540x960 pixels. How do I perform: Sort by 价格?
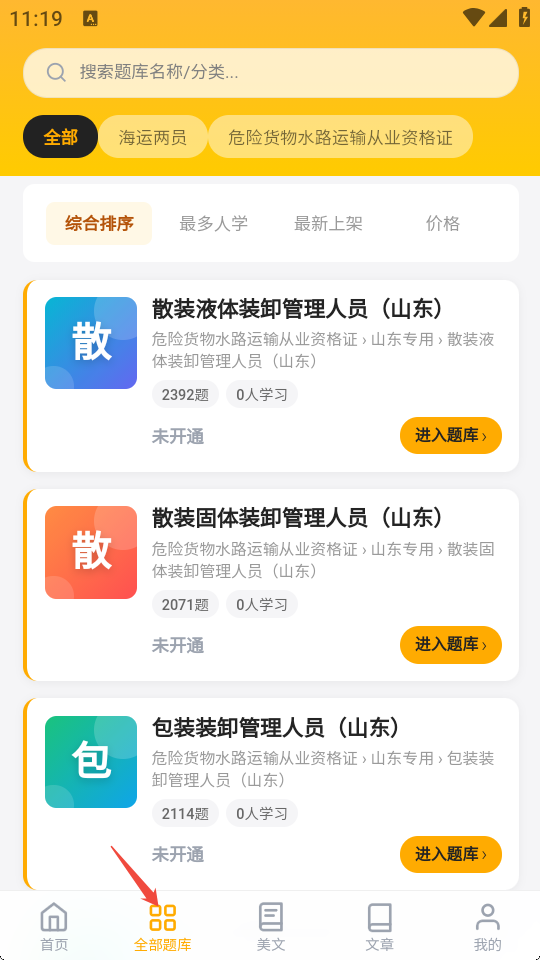point(443,223)
